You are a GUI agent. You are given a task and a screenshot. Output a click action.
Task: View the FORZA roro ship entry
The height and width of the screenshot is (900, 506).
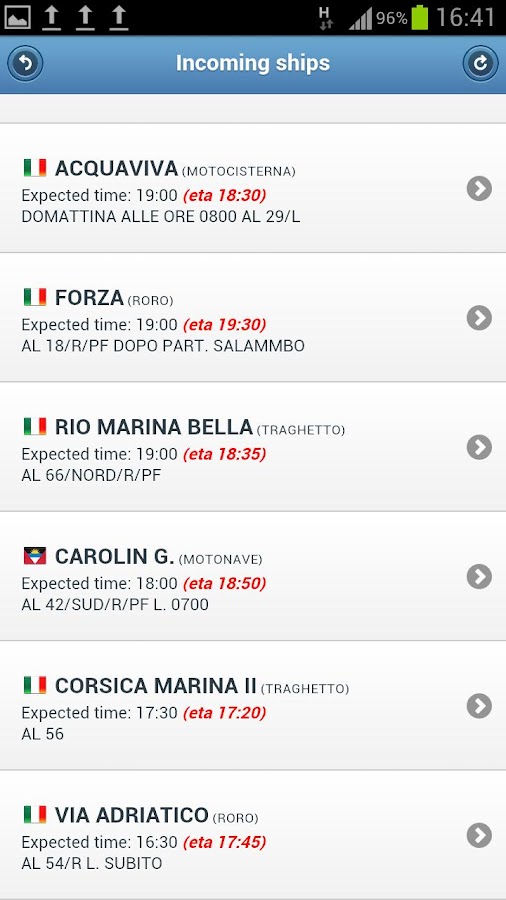pos(253,317)
